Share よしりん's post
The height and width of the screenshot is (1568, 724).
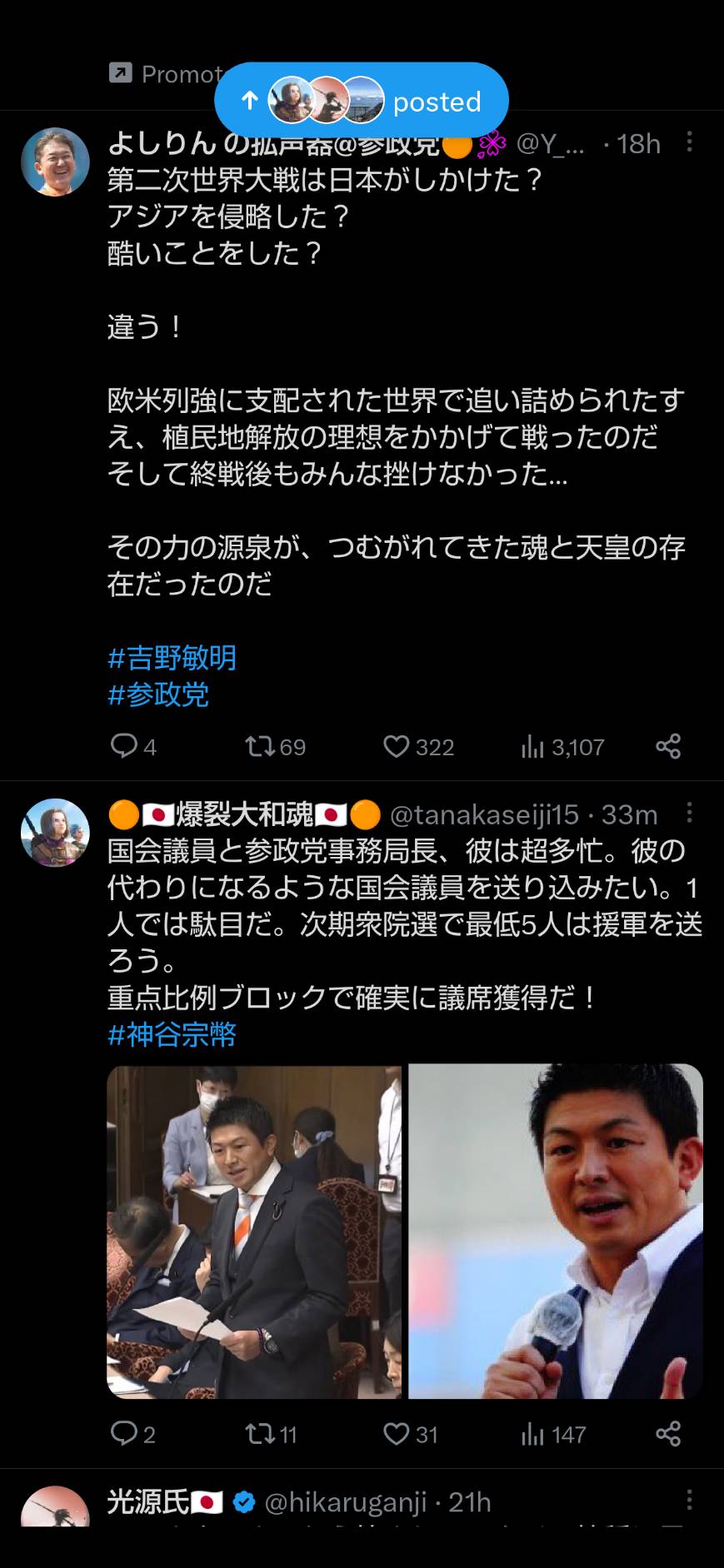[668, 746]
